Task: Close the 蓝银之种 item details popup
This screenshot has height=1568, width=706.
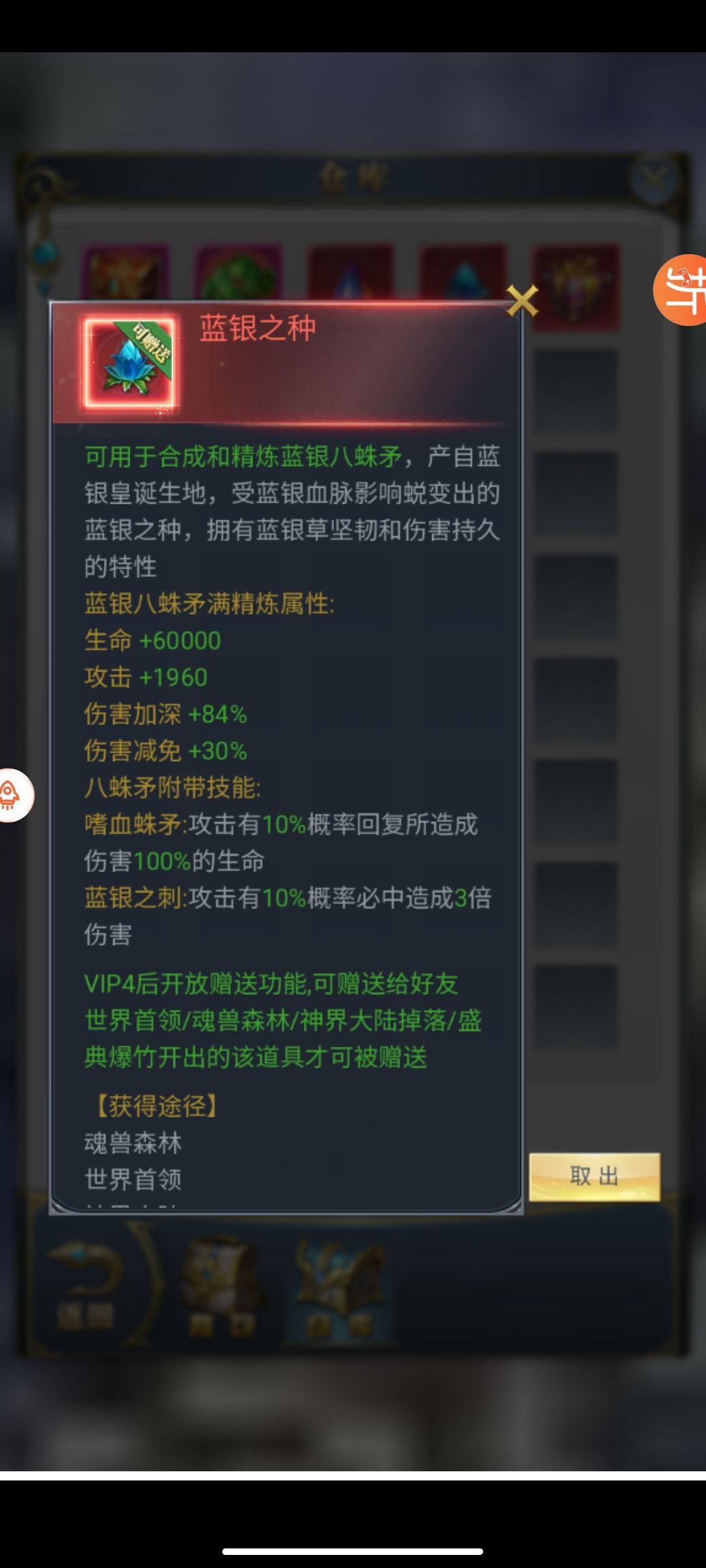Action: [522, 301]
